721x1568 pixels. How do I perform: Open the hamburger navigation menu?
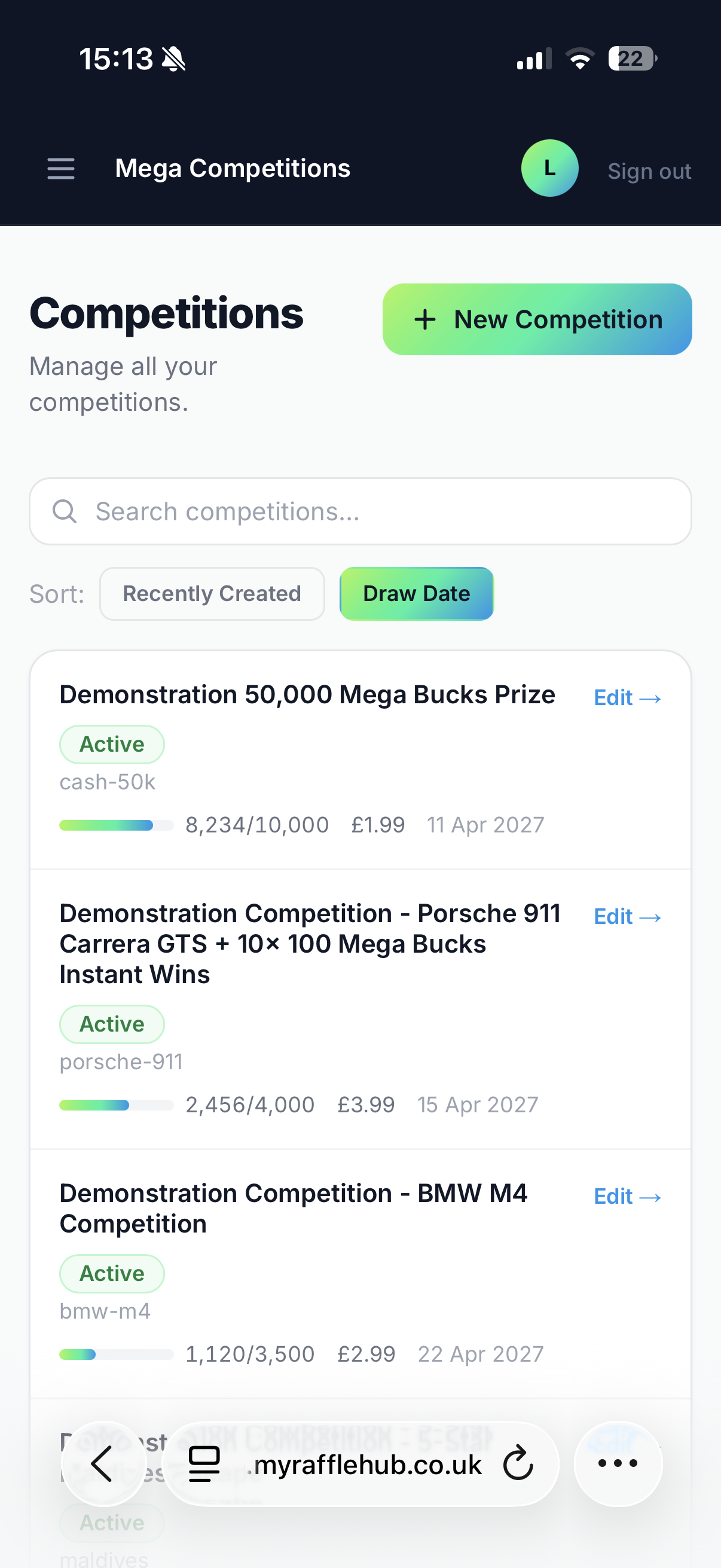pos(60,169)
